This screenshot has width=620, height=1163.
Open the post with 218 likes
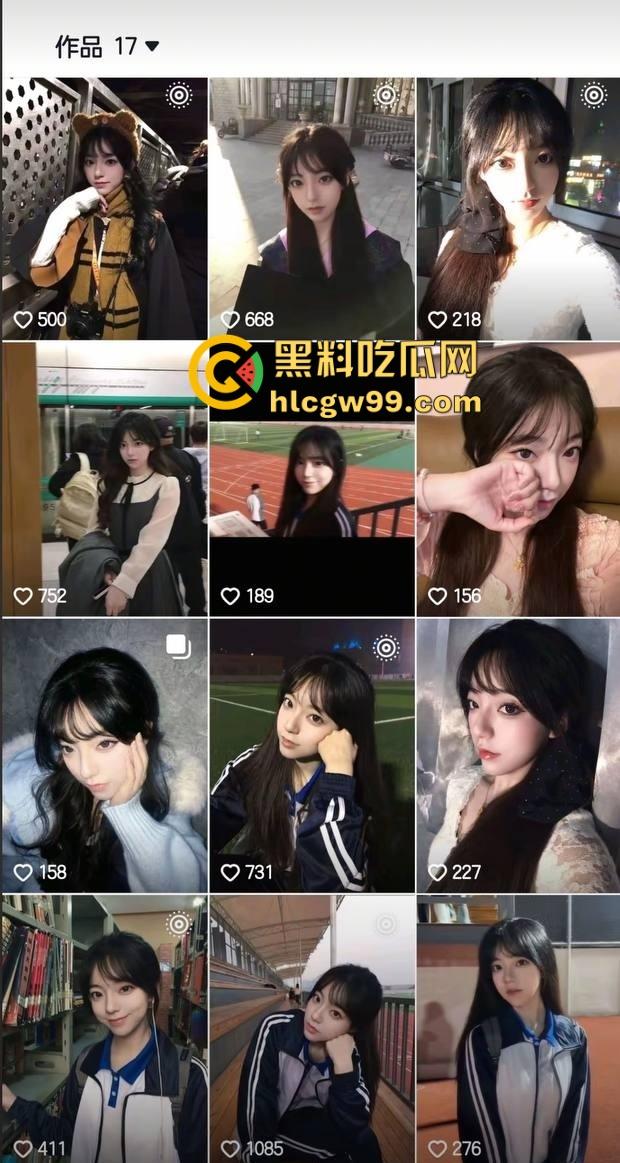pos(518,208)
